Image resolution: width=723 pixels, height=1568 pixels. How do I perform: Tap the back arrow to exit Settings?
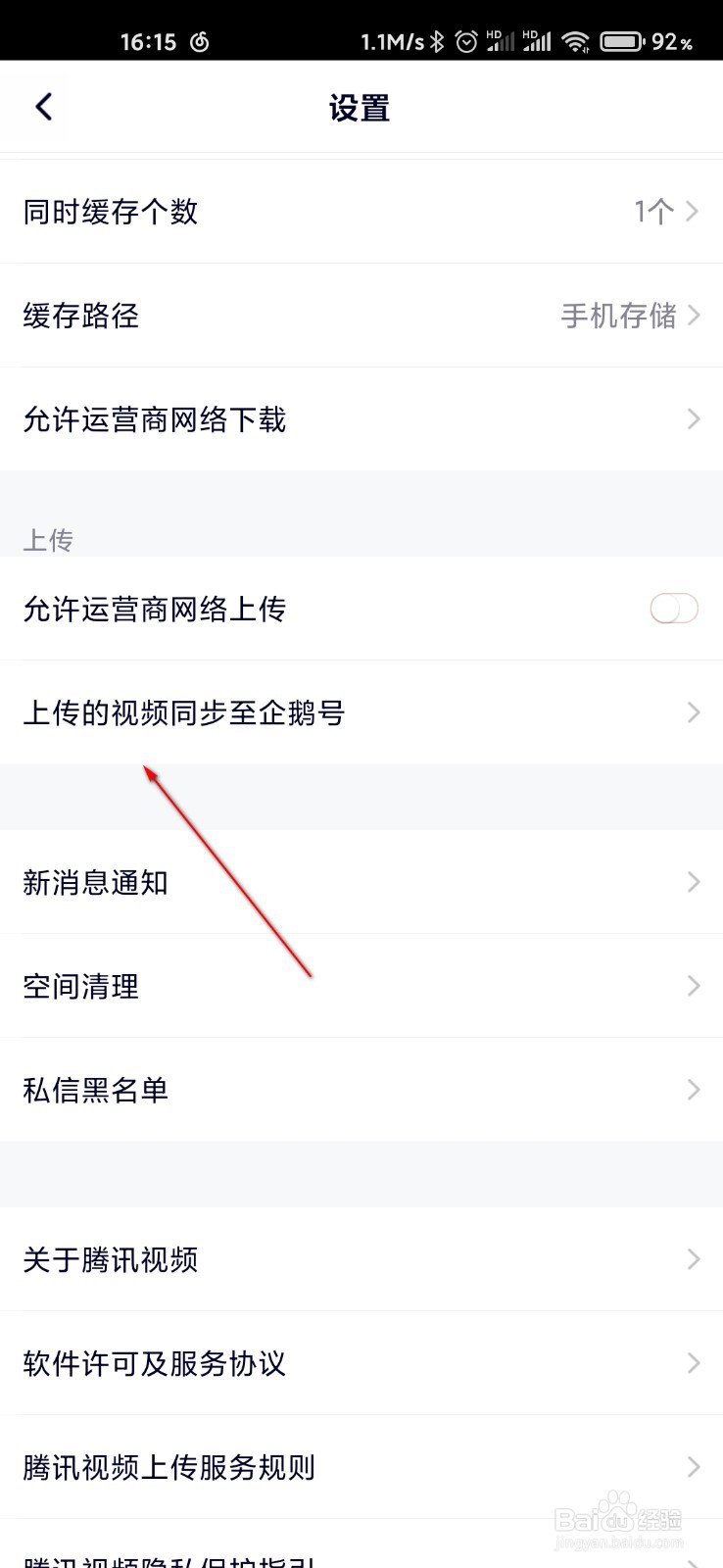click(42, 106)
